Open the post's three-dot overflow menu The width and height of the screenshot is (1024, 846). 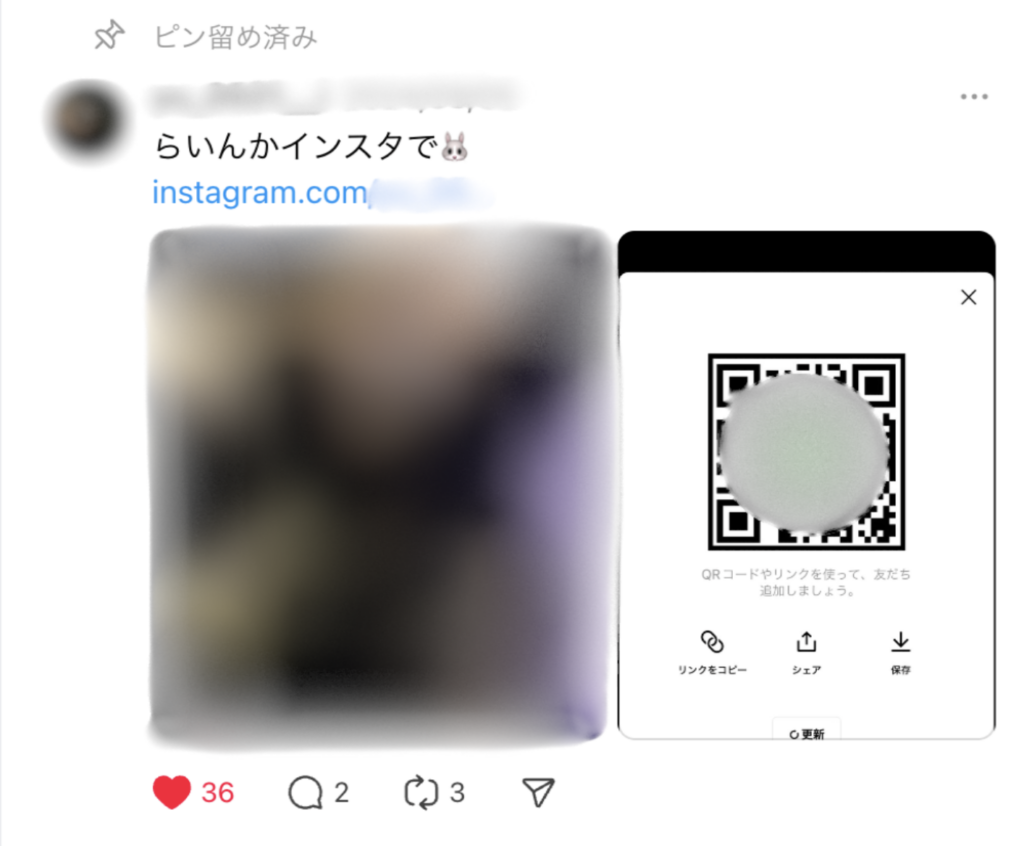(x=973, y=97)
